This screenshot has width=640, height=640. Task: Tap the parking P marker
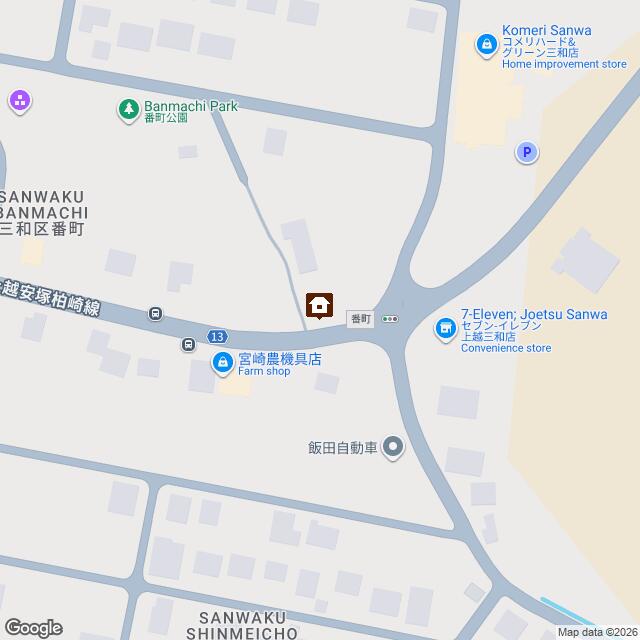coord(526,153)
